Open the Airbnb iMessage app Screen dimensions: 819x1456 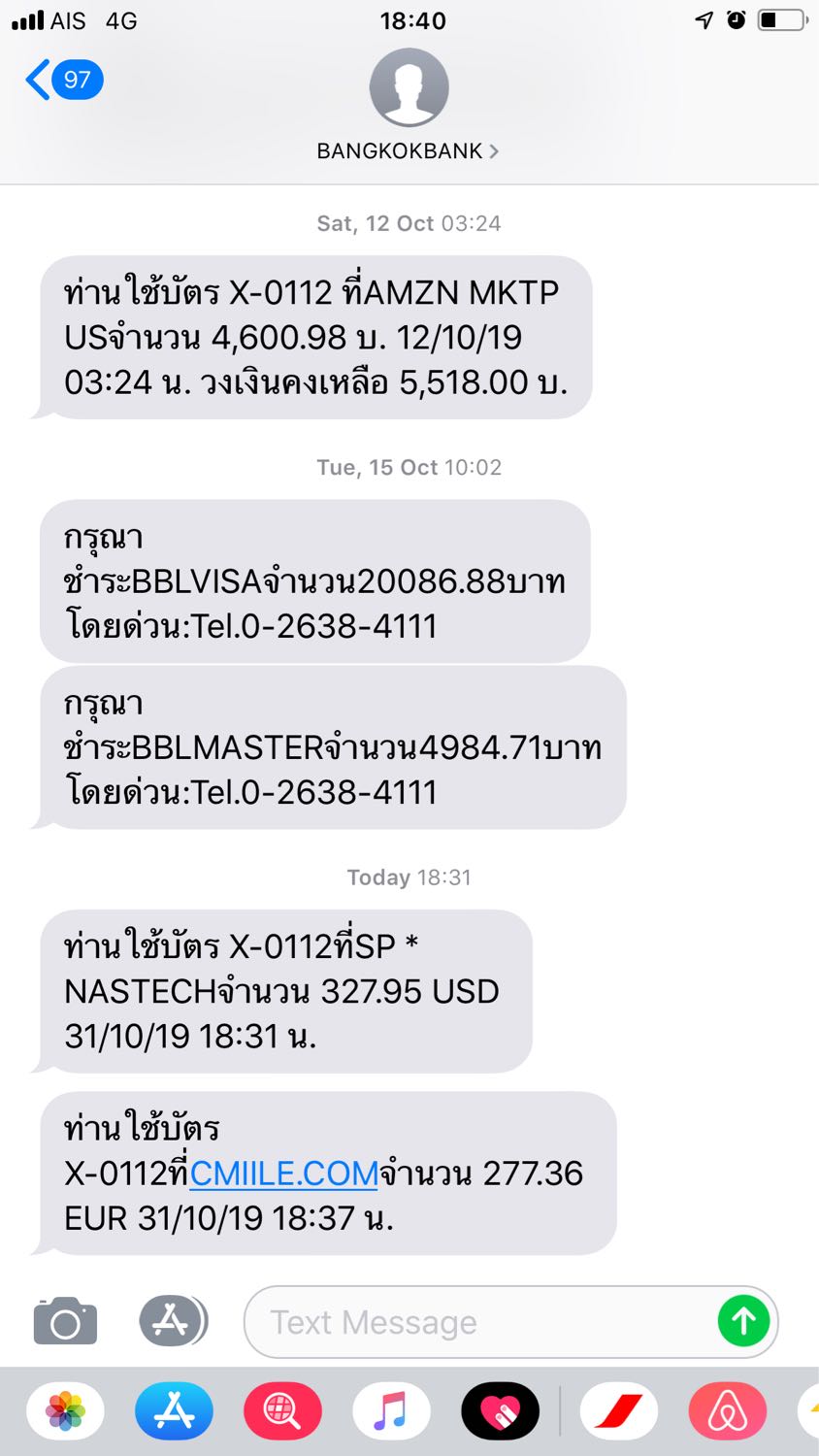tap(728, 1411)
